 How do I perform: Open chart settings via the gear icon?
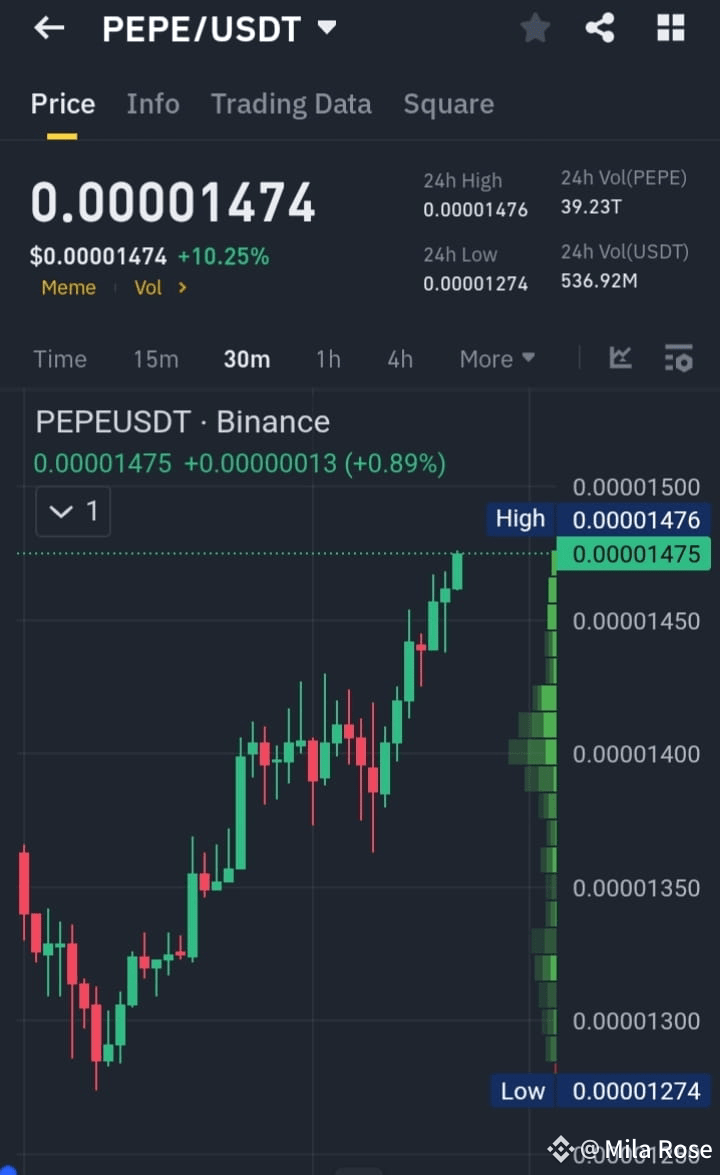(679, 358)
